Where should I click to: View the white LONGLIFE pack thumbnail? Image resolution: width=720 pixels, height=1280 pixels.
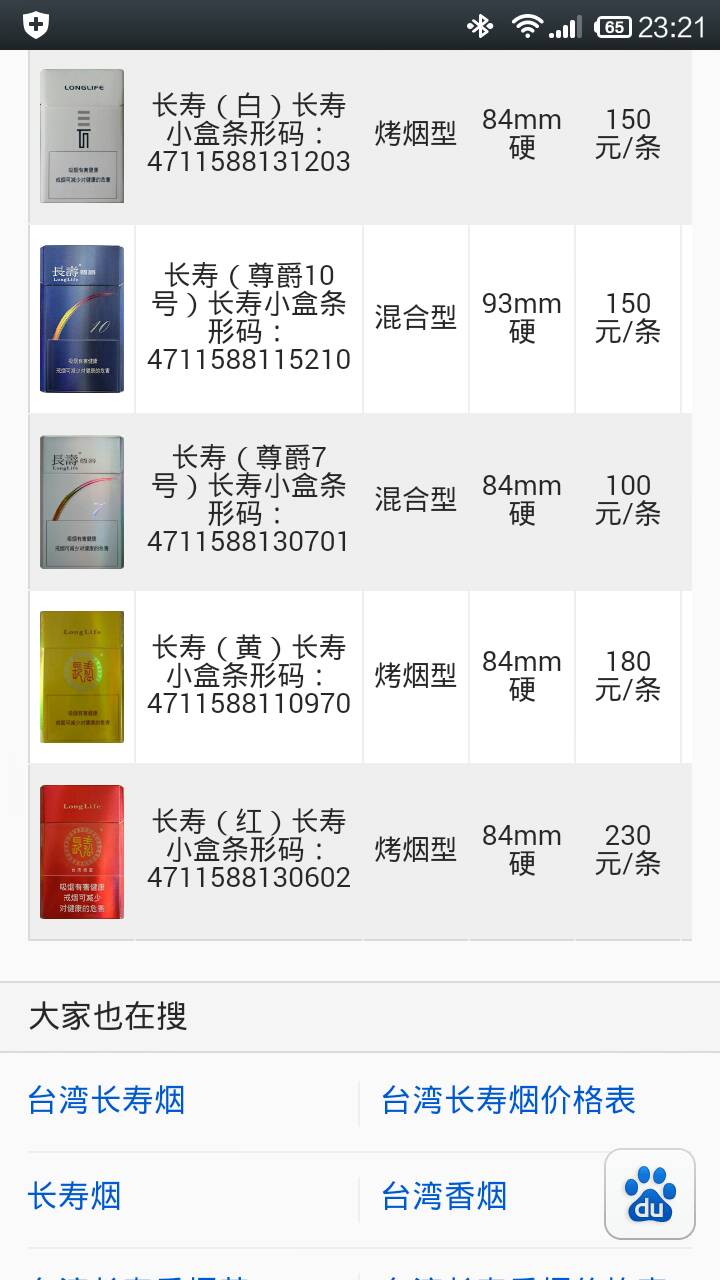pos(82,135)
